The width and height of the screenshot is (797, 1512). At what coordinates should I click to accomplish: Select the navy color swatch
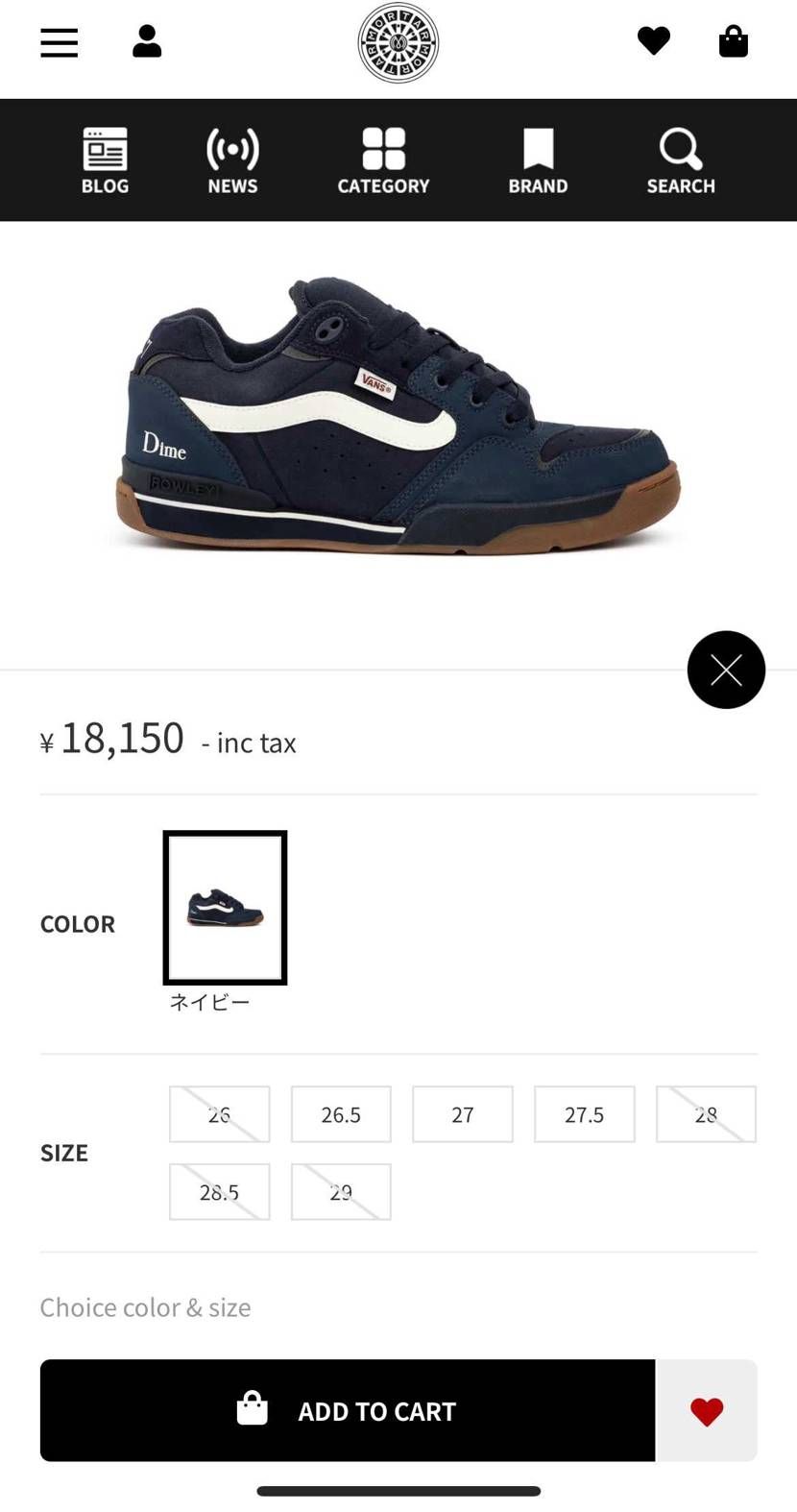click(225, 908)
